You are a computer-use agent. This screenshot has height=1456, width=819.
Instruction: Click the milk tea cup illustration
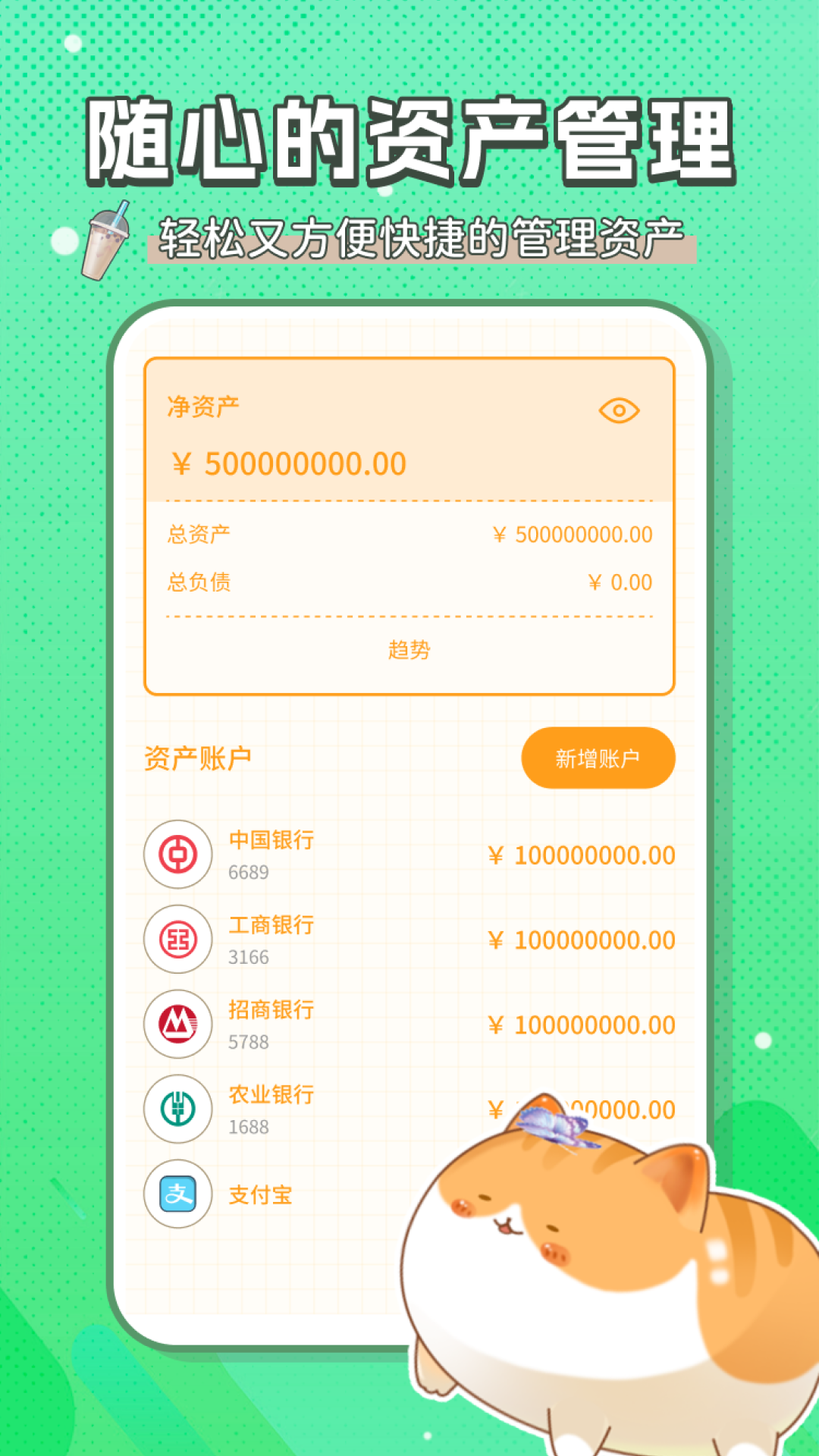pos(106,243)
